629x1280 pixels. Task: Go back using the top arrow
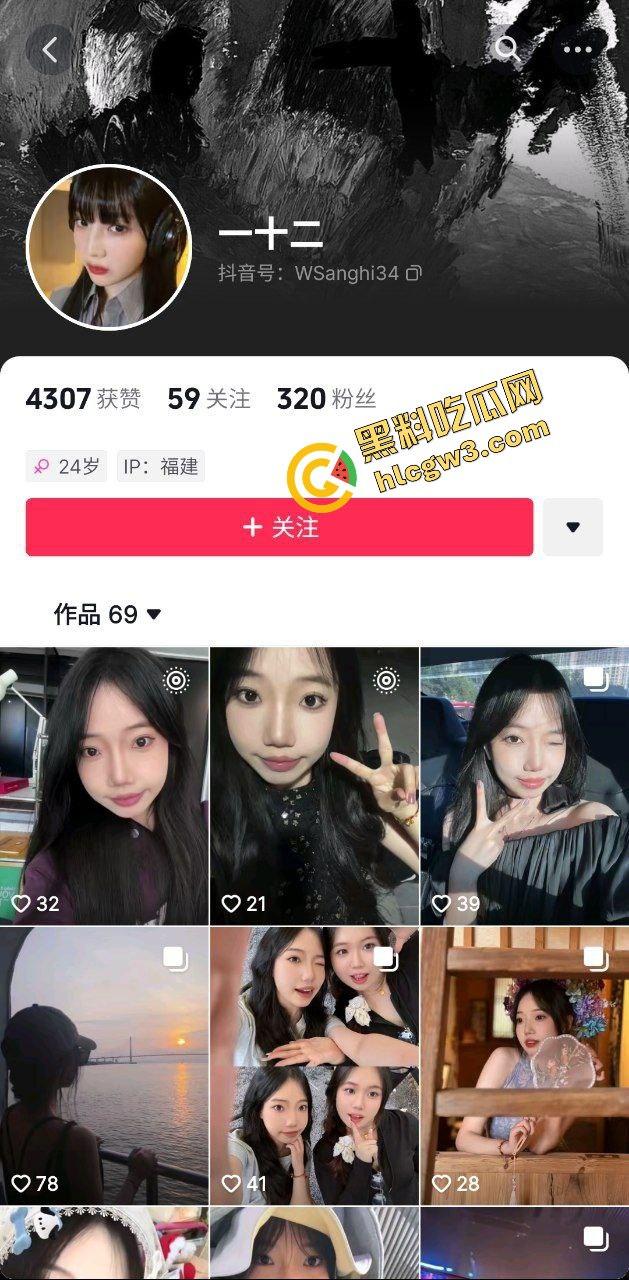click(x=50, y=48)
